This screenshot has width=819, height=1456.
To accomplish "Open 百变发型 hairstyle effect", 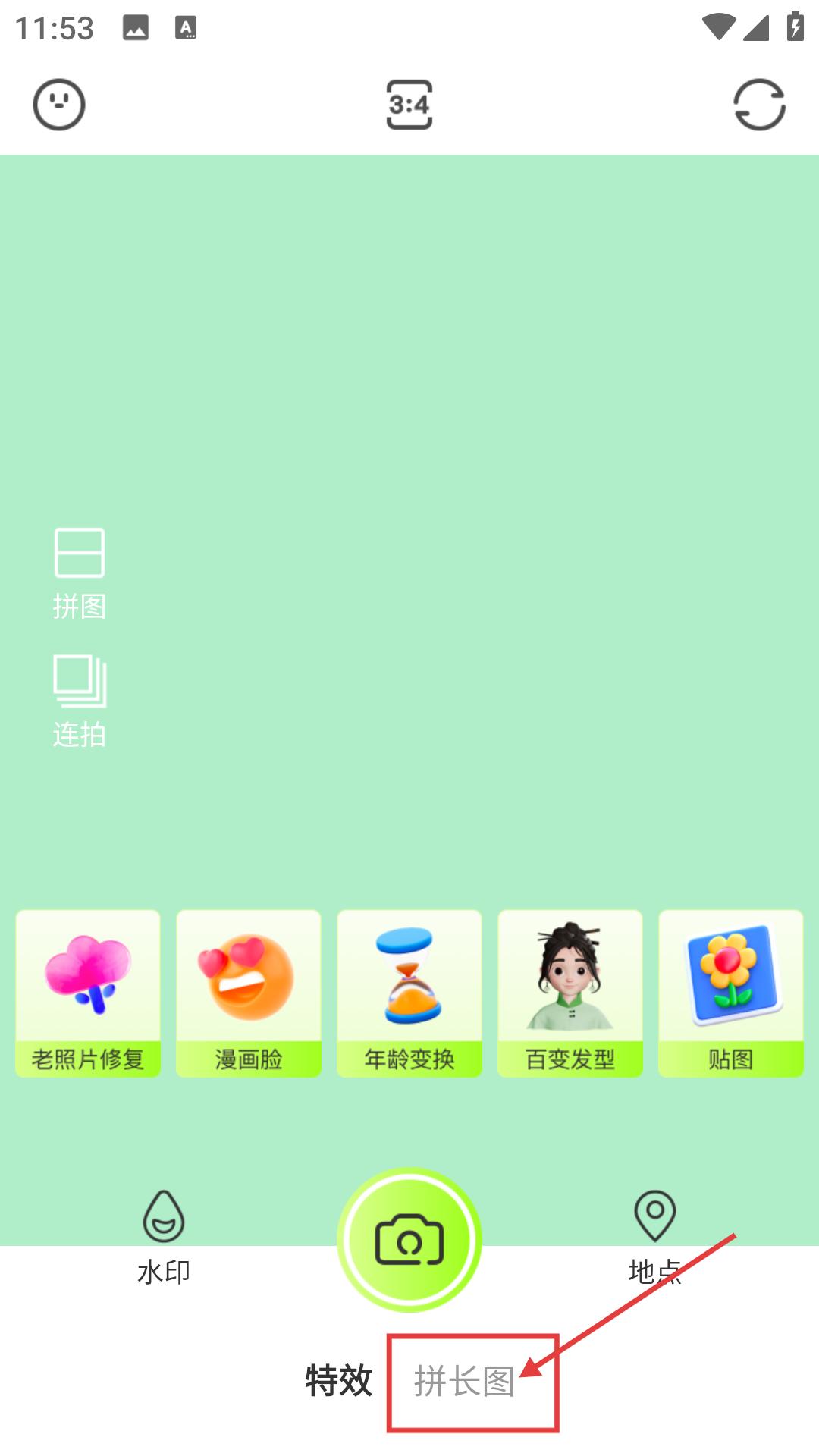I will coord(570,993).
